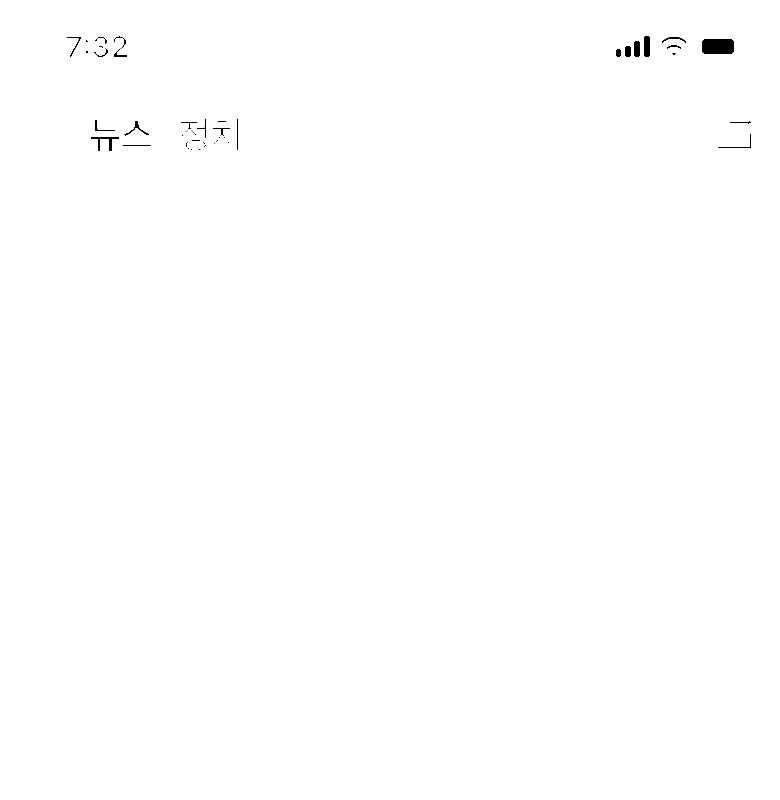Go to the 뉴스 news home

120,135
